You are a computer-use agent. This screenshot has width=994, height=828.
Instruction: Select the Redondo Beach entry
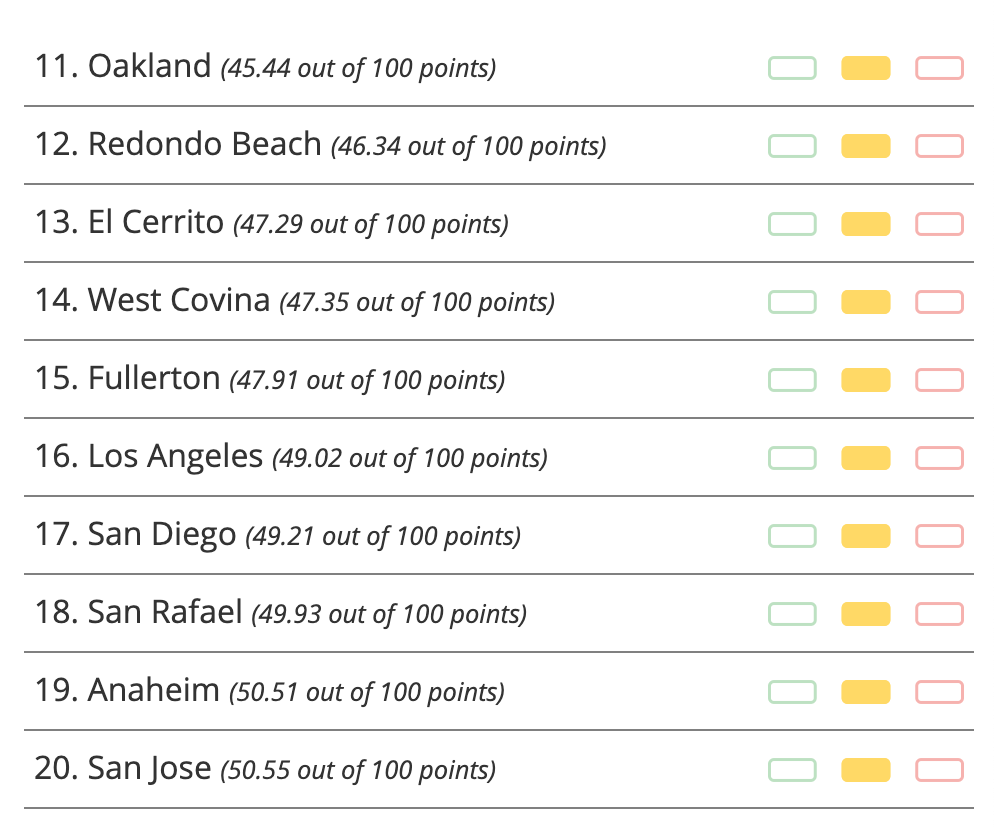click(204, 145)
